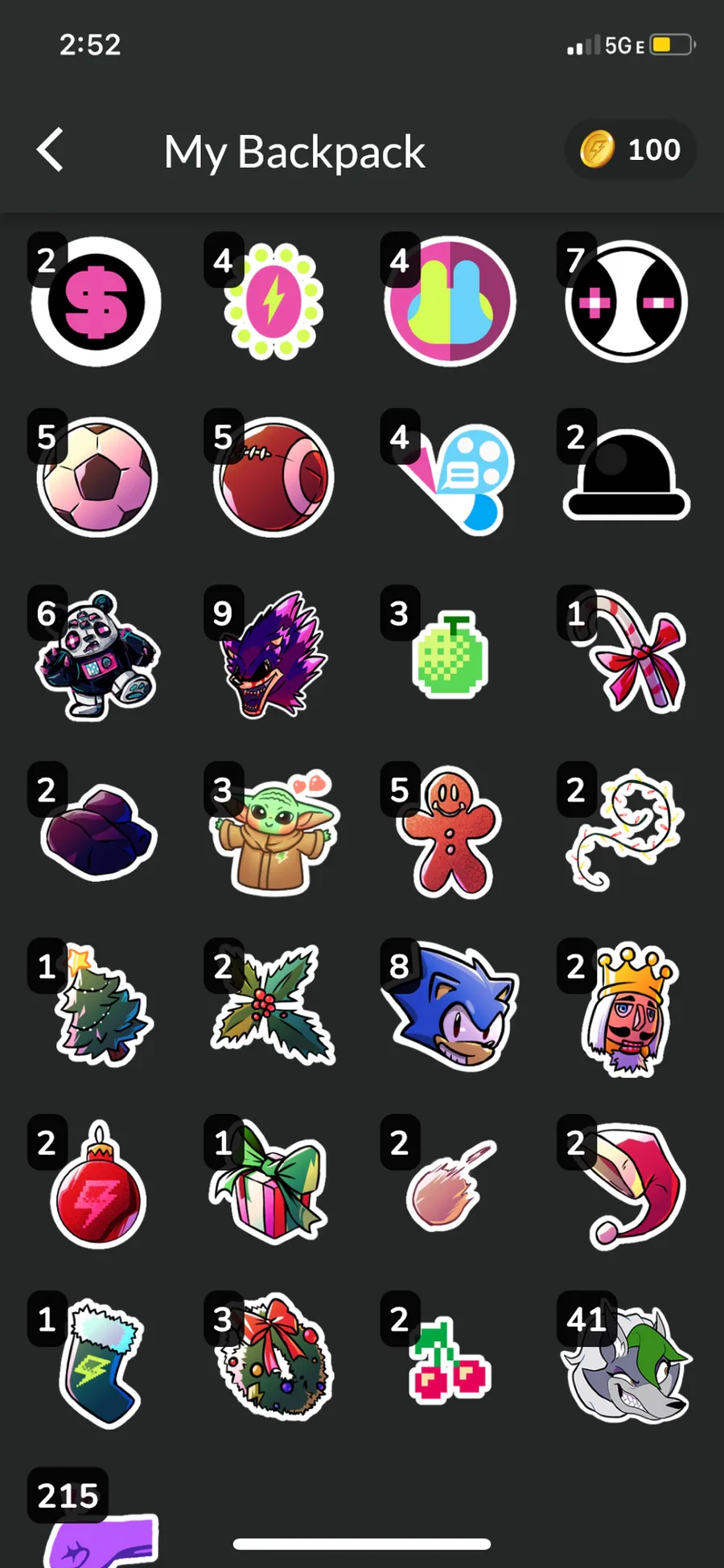Screen dimensions: 724x1568
Task: Open the panda robot sticker
Action: coord(97,655)
